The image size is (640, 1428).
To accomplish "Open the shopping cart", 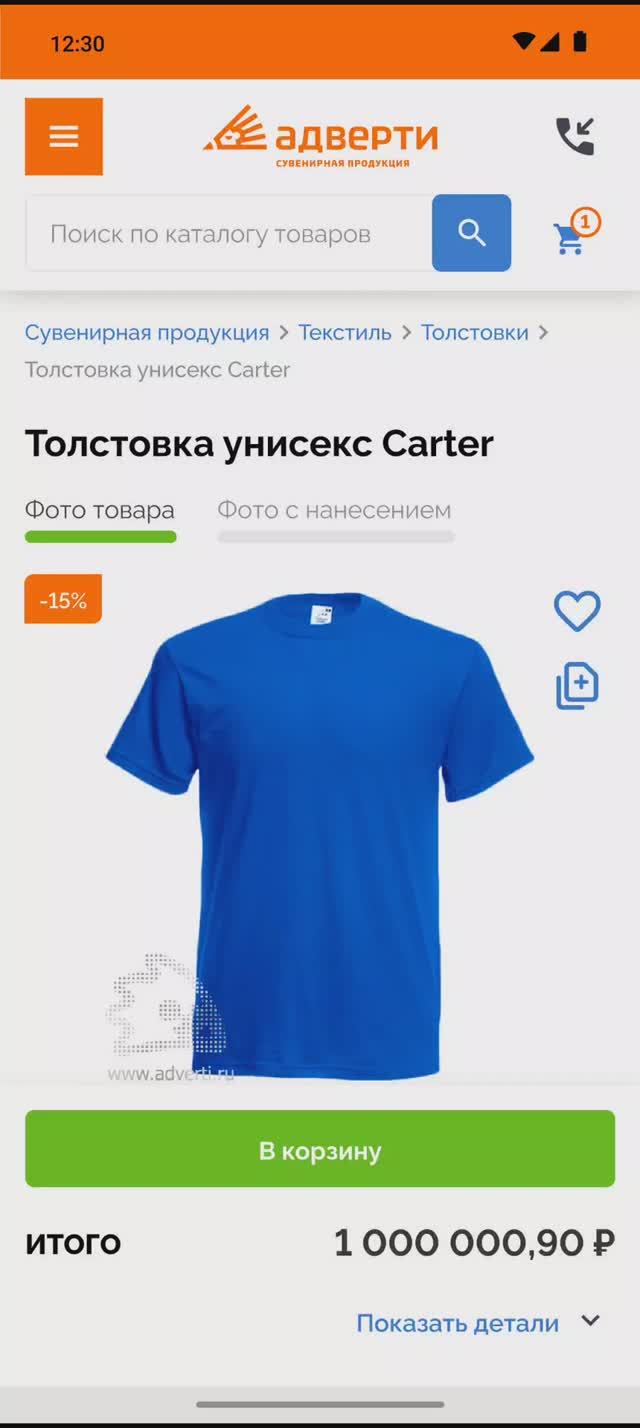I will (571, 236).
